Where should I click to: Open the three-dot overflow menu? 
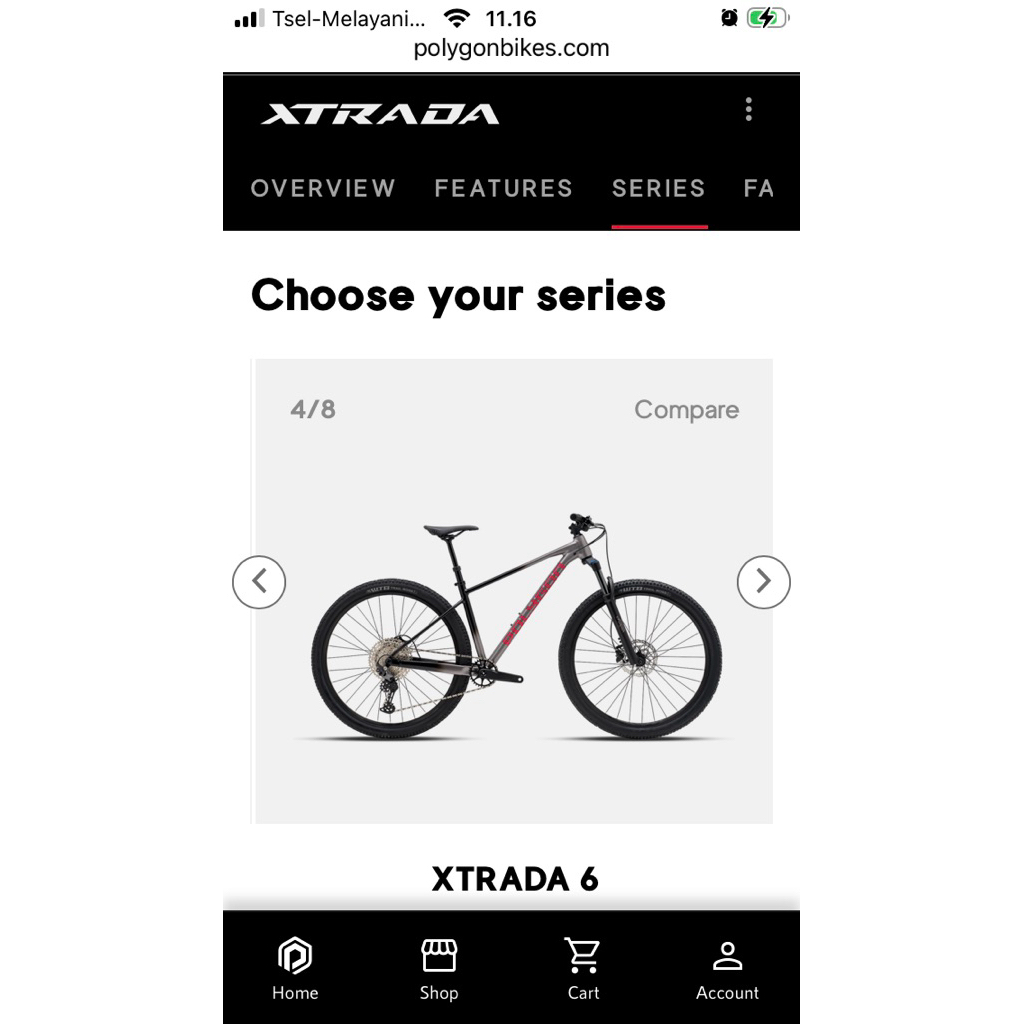(x=748, y=110)
